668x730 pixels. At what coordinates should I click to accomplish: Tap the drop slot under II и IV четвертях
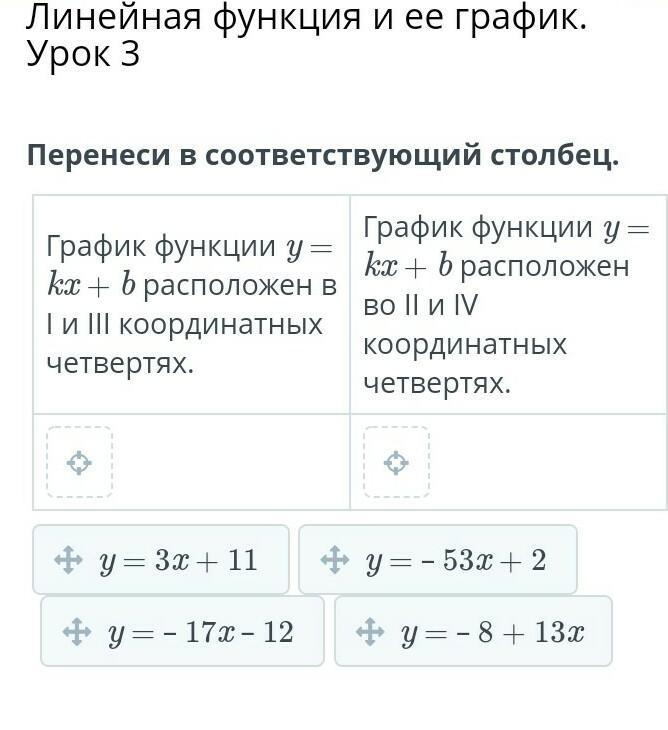point(397,462)
